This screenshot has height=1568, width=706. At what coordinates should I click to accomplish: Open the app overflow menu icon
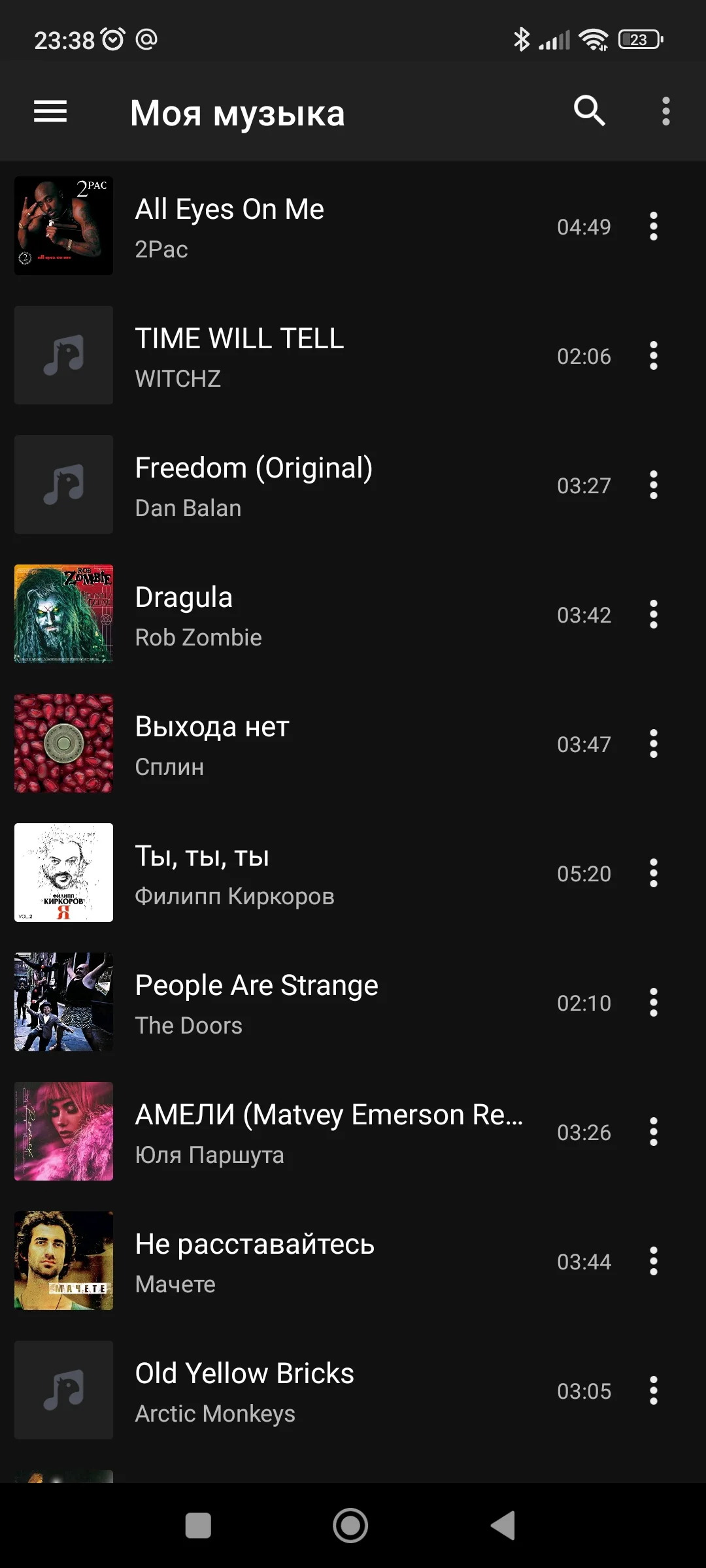[x=665, y=111]
